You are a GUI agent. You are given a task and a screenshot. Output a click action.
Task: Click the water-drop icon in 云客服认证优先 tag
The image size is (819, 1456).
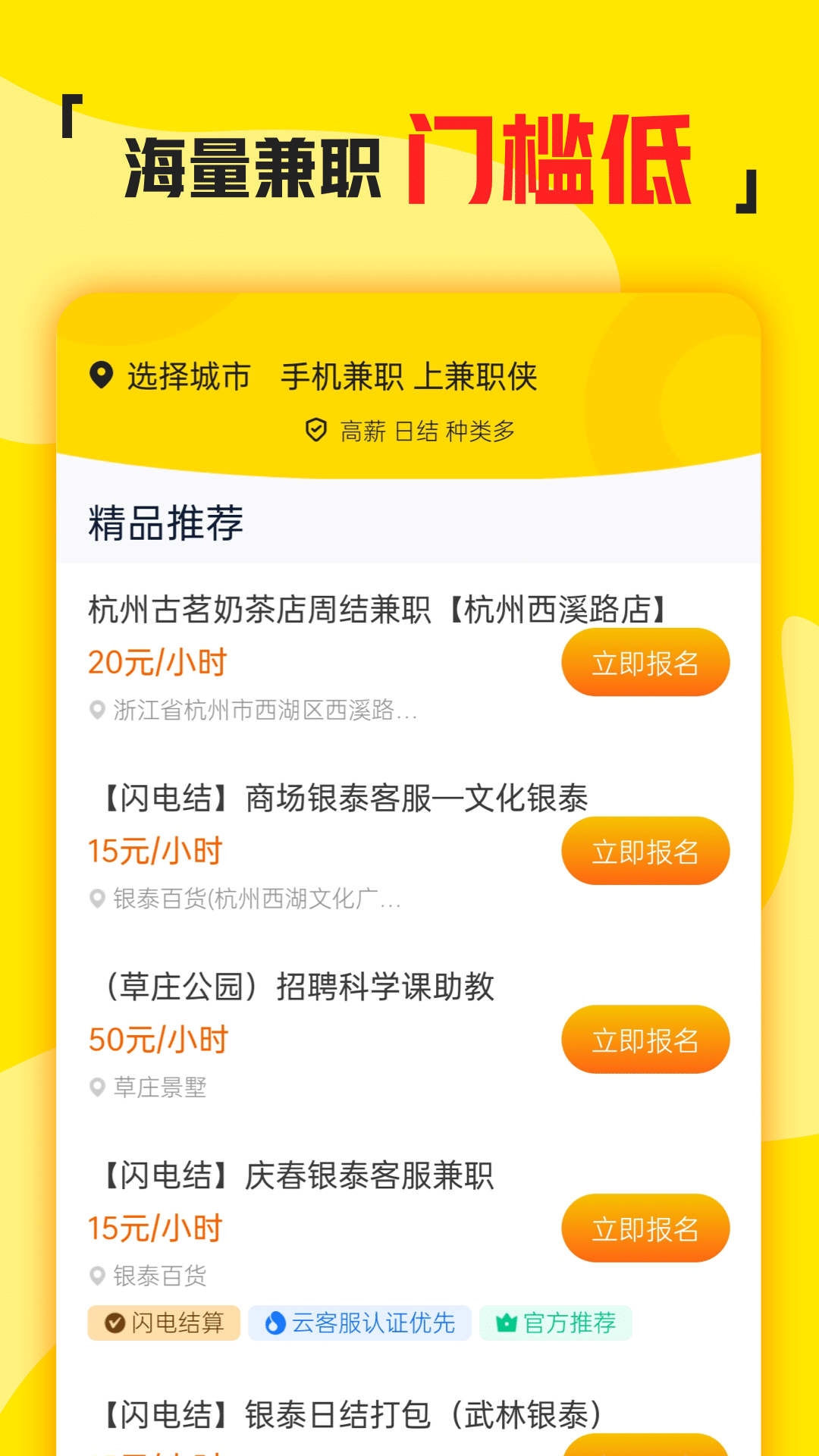(x=275, y=1323)
